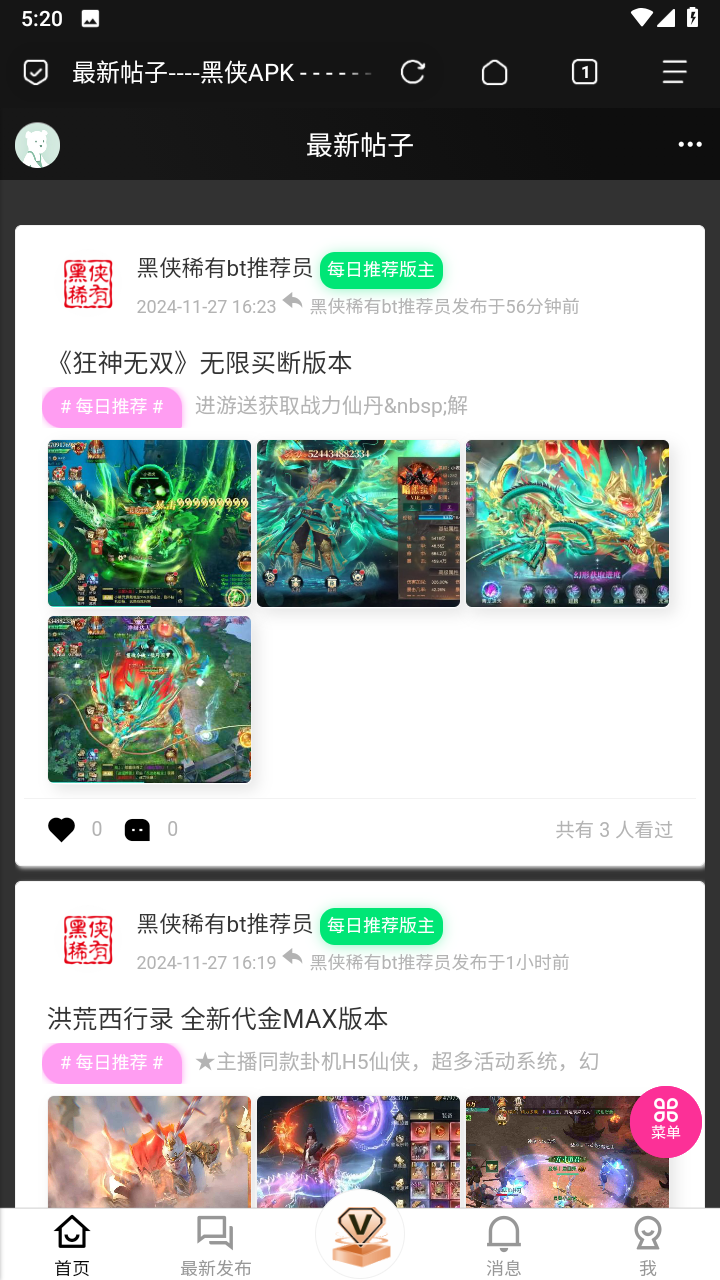
Task: Open the browser hamburger menu
Action: (x=674, y=72)
